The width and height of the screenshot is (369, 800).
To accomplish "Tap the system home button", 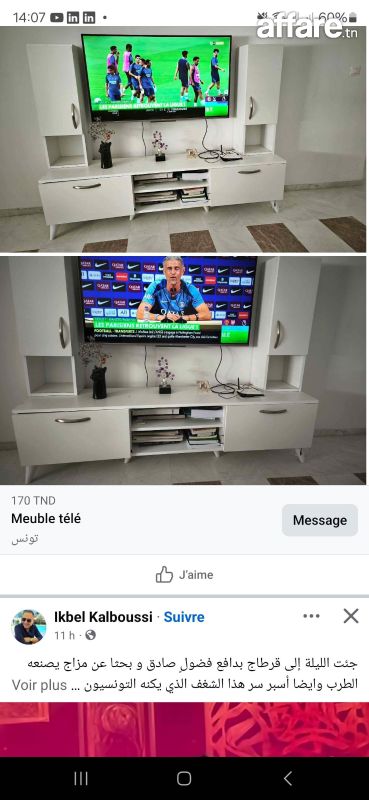I will pos(184,778).
